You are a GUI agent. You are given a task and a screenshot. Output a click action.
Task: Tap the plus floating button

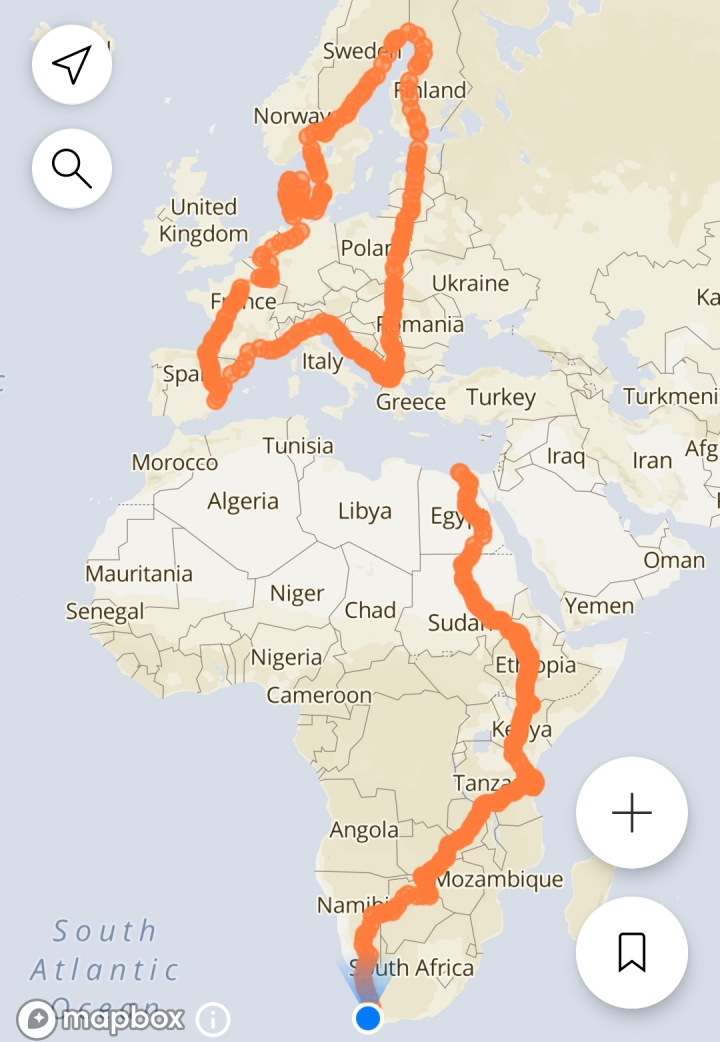click(631, 813)
